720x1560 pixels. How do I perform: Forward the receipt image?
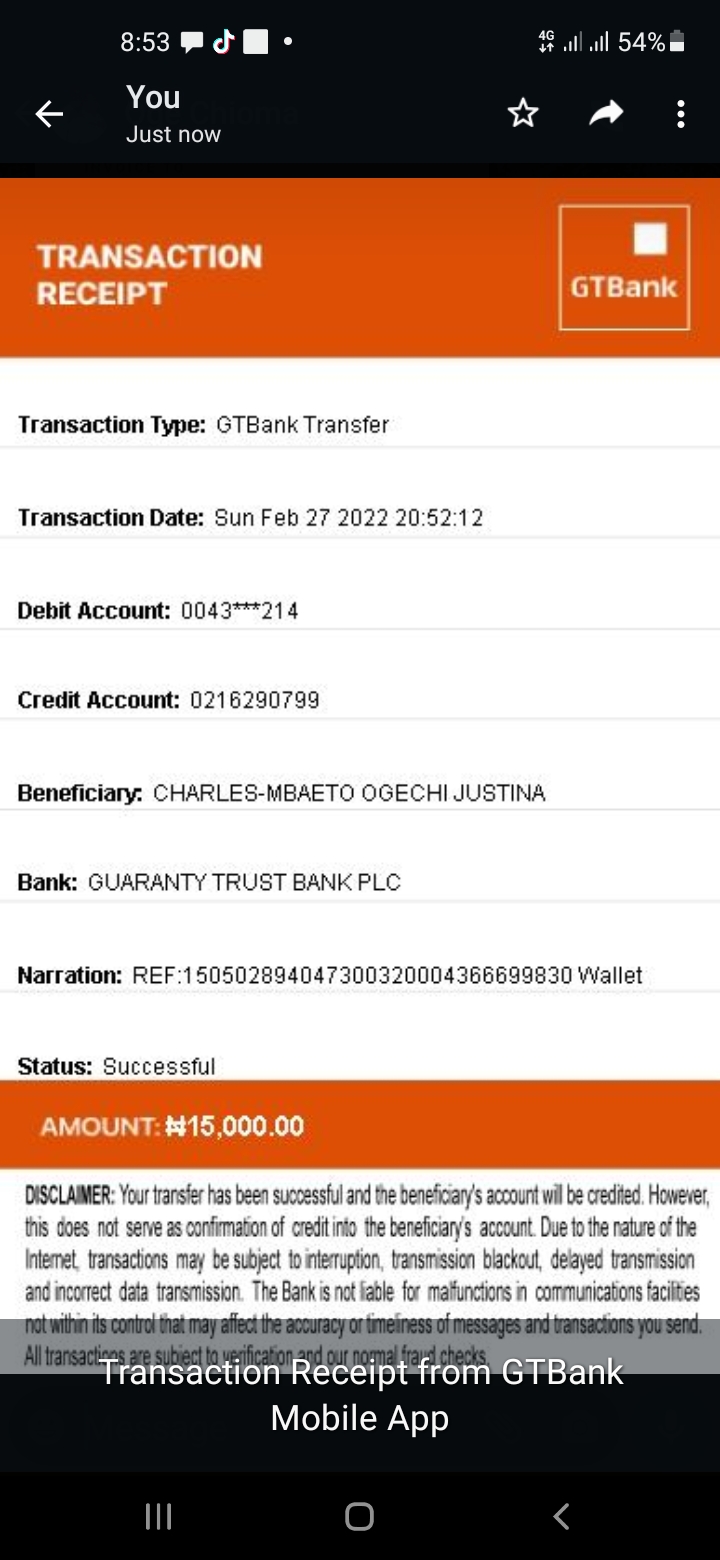coord(606,114)
